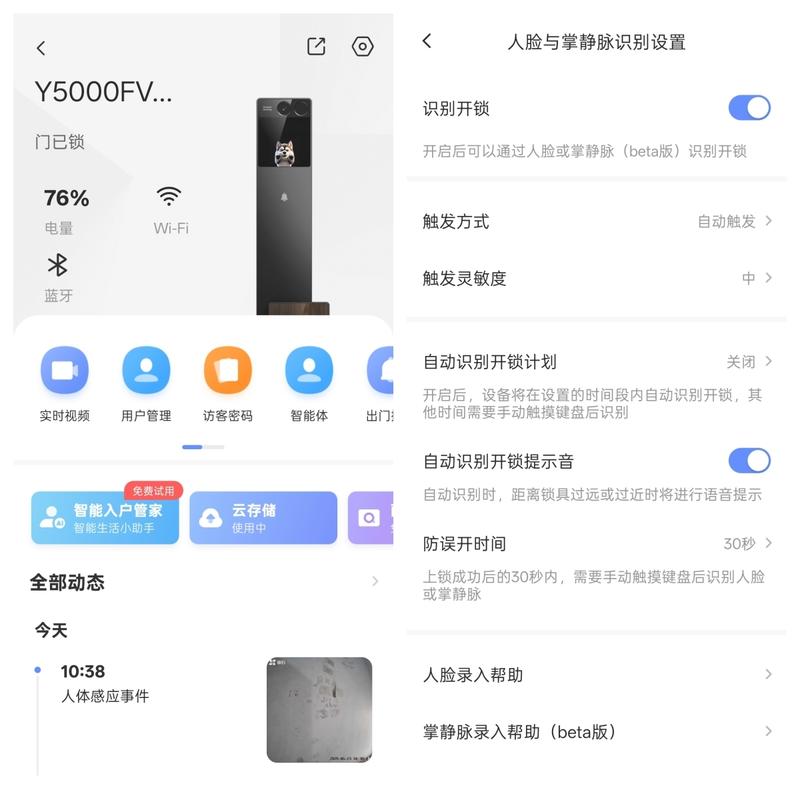Open the 云存储 cloud storage card
Image resolution: width=800 pixels, height=800 pixels.
(263, 517)
